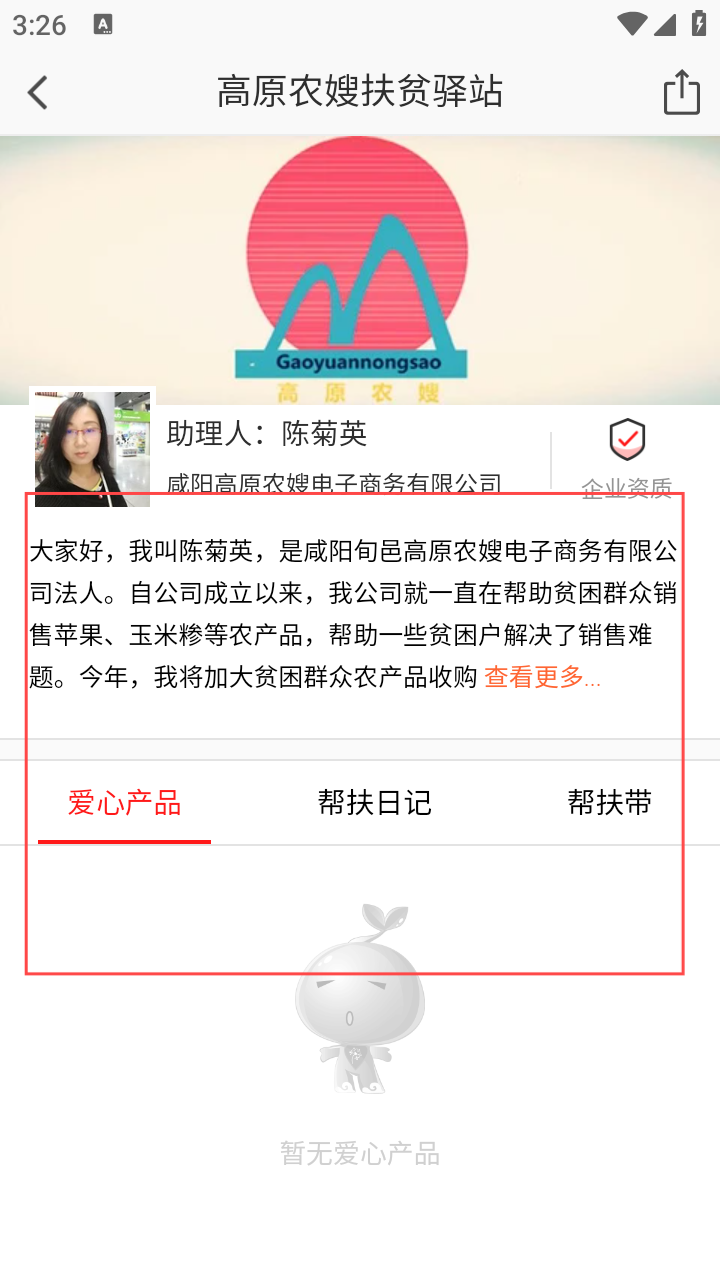
Task: Expand description via 查看更多 link
Action: [x=542, y=677]
